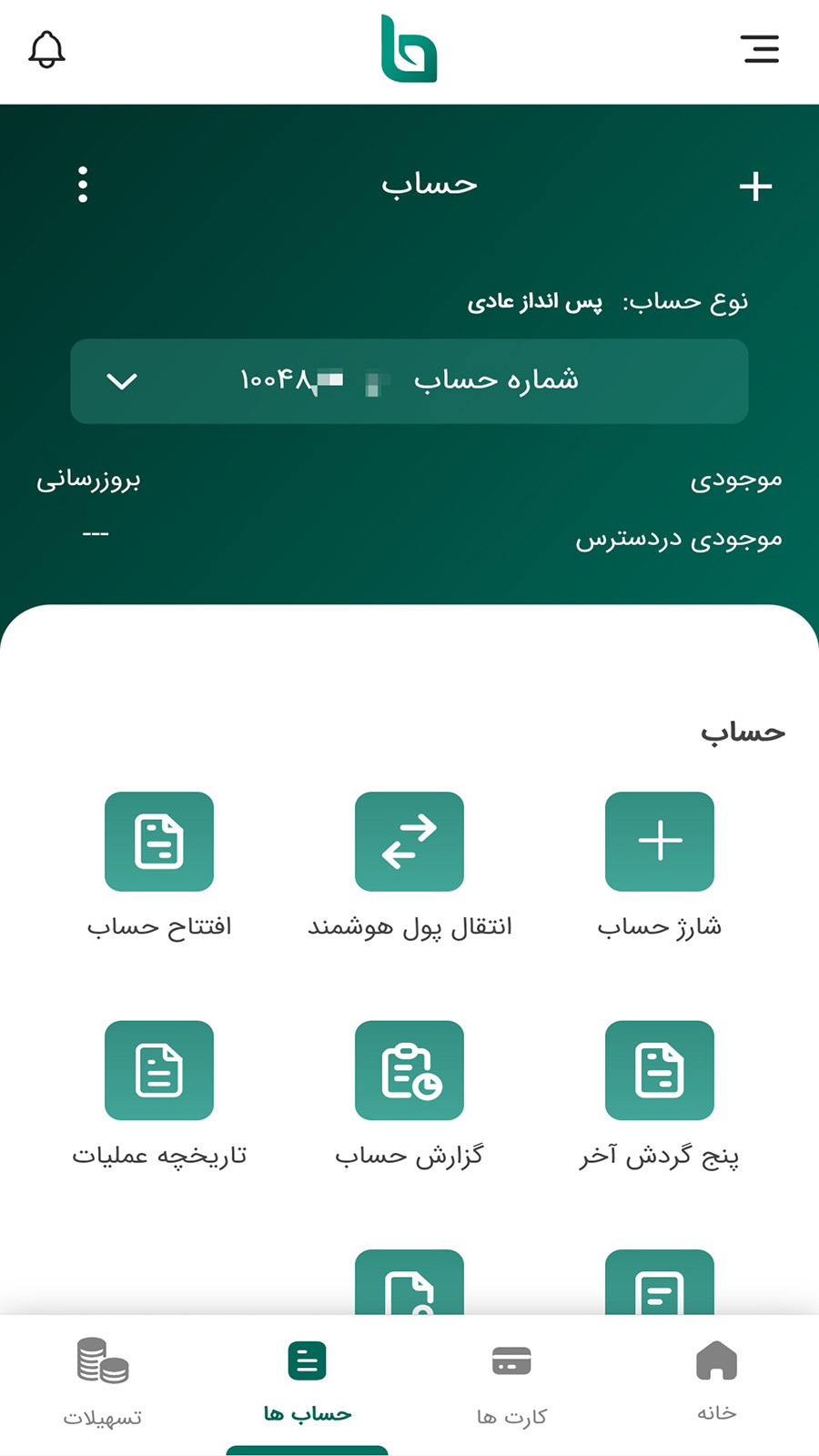Select the شارژ حساب (account top-up) icon

(x=659, y=841)
